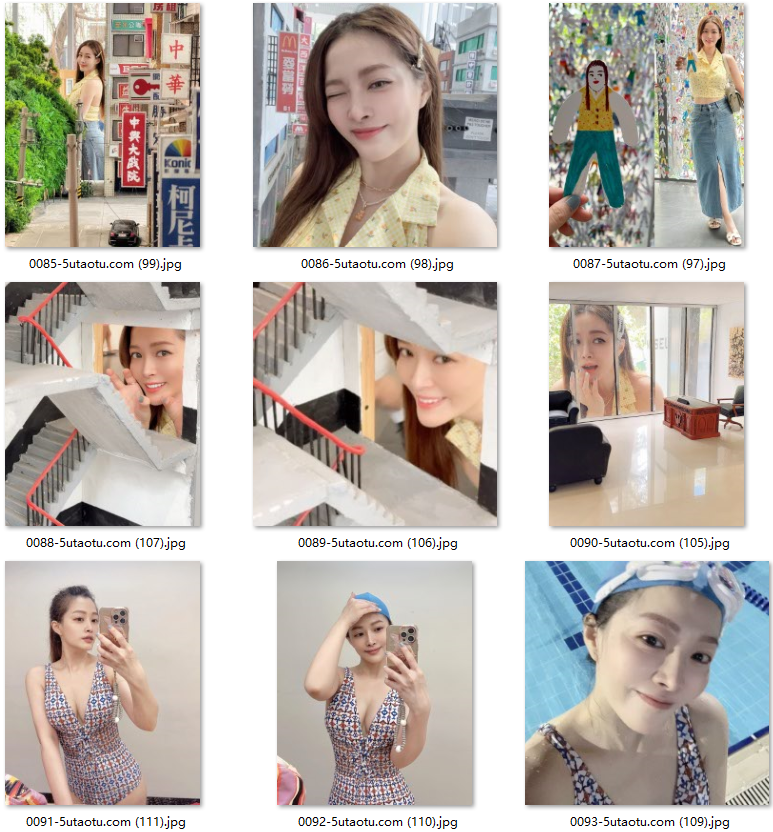Select the 0091-5utaotu.com (111).jpg file
Screen dimensions: 773x832
pos(102,683)
